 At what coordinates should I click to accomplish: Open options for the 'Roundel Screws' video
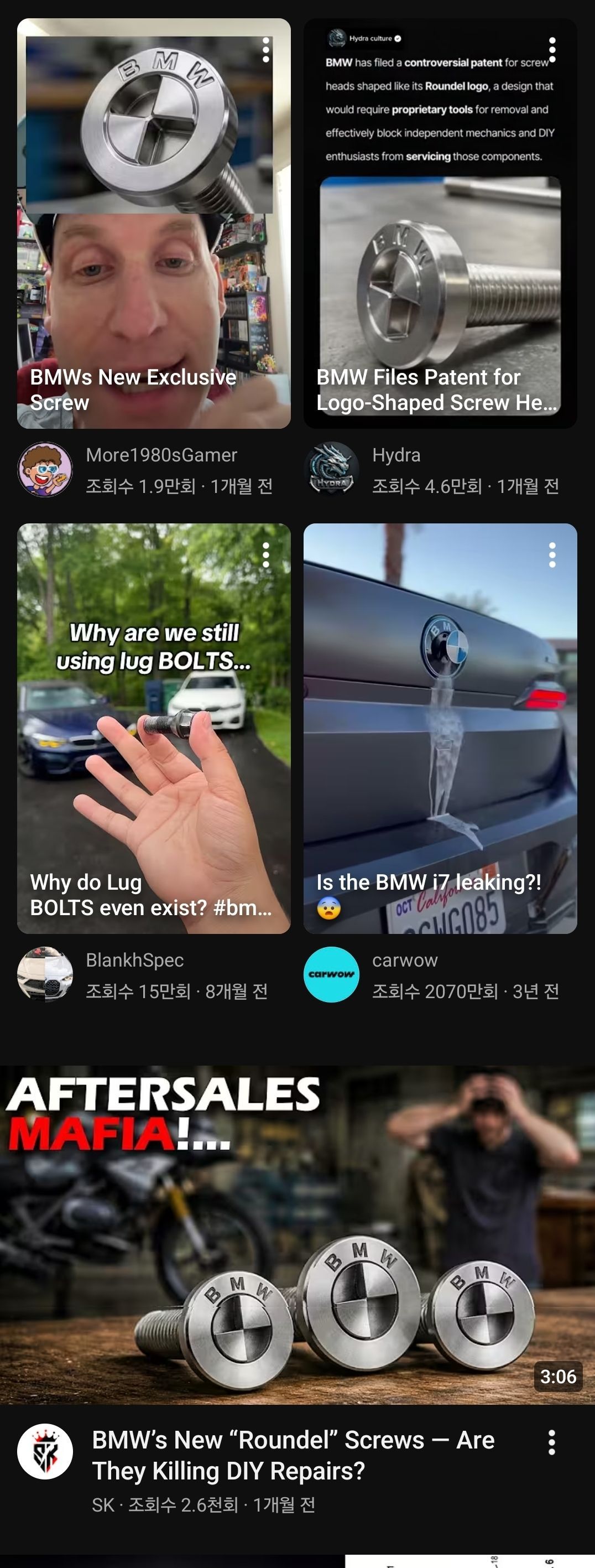pyautogui.click(x=551, y=1442)
